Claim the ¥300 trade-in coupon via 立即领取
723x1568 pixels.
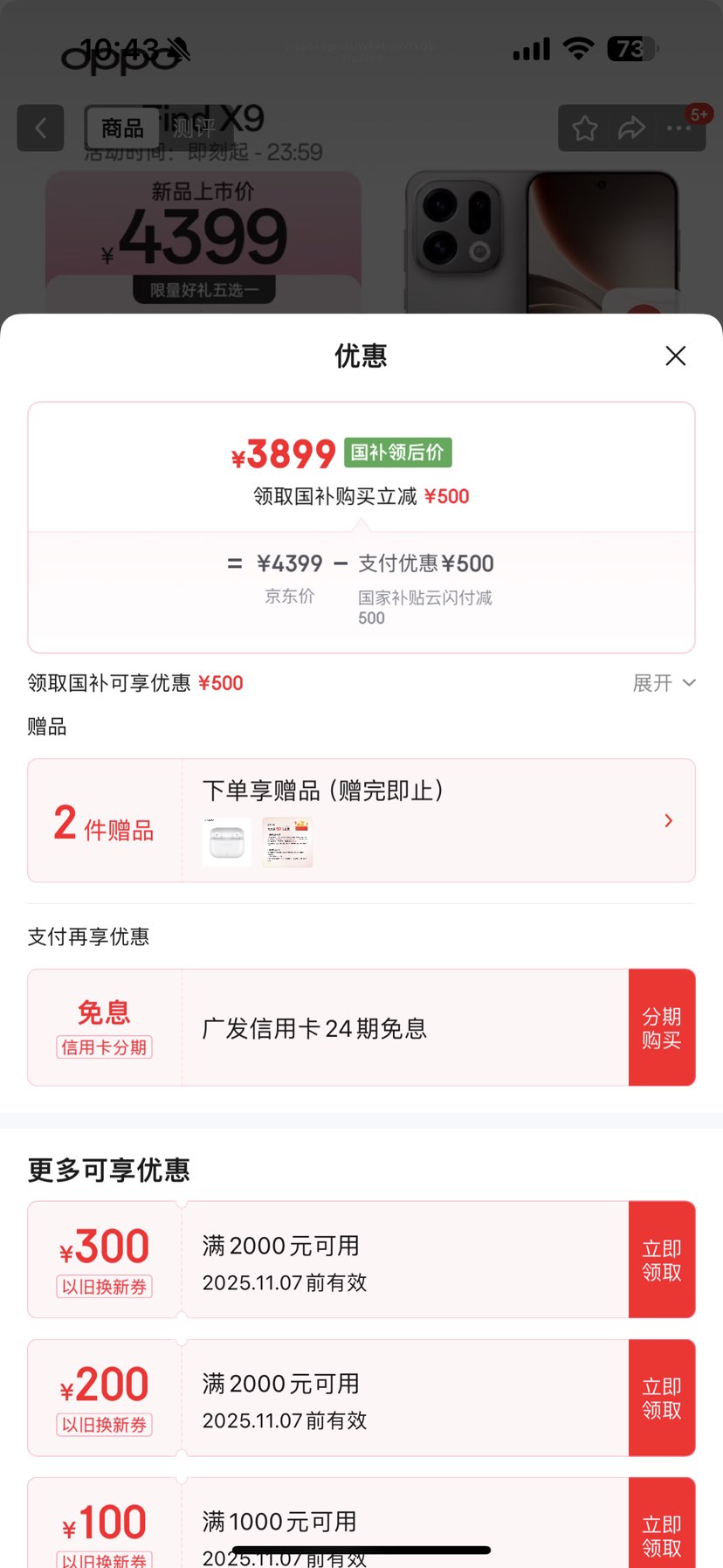click(x=661, y=1260)
